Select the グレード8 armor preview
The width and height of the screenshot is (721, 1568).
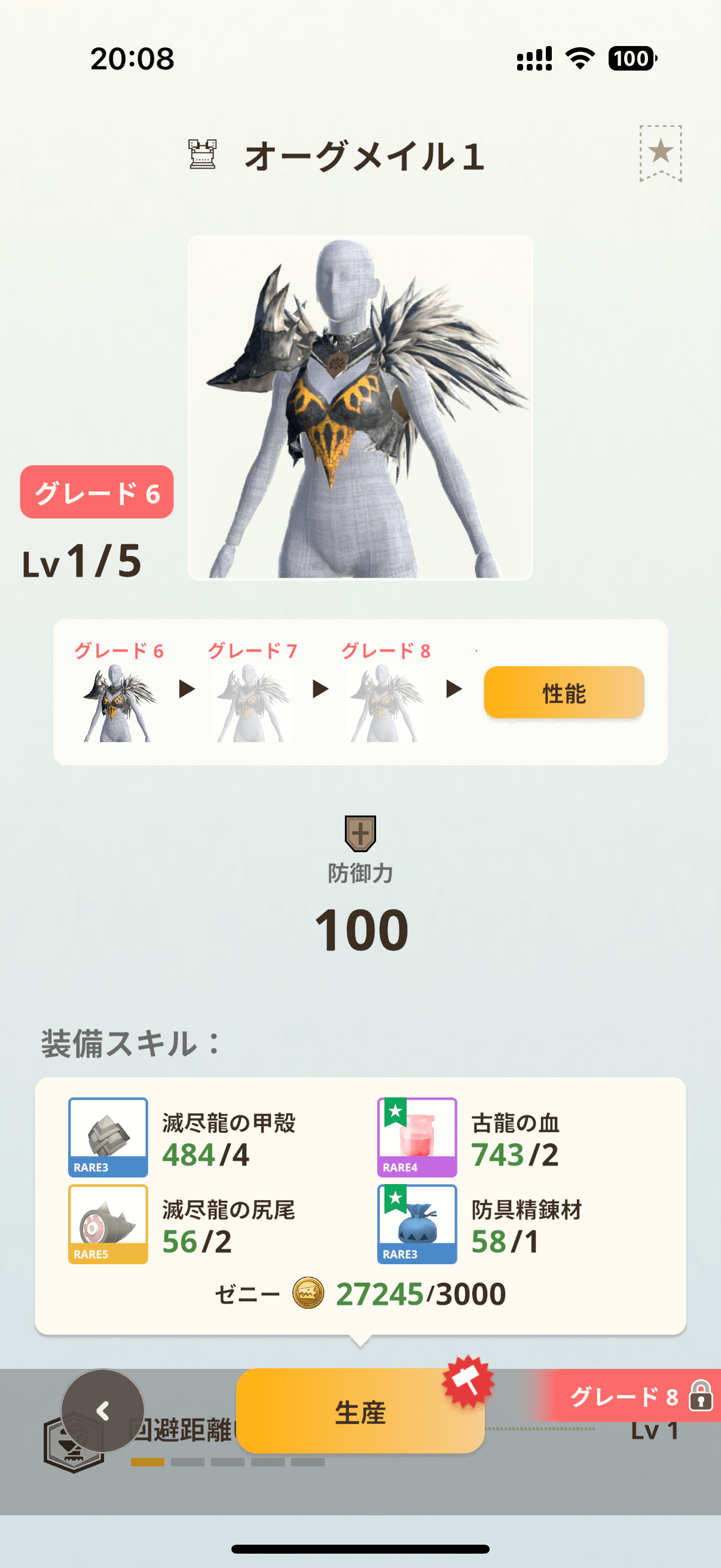pyautogui.click(x=386, y=703)
